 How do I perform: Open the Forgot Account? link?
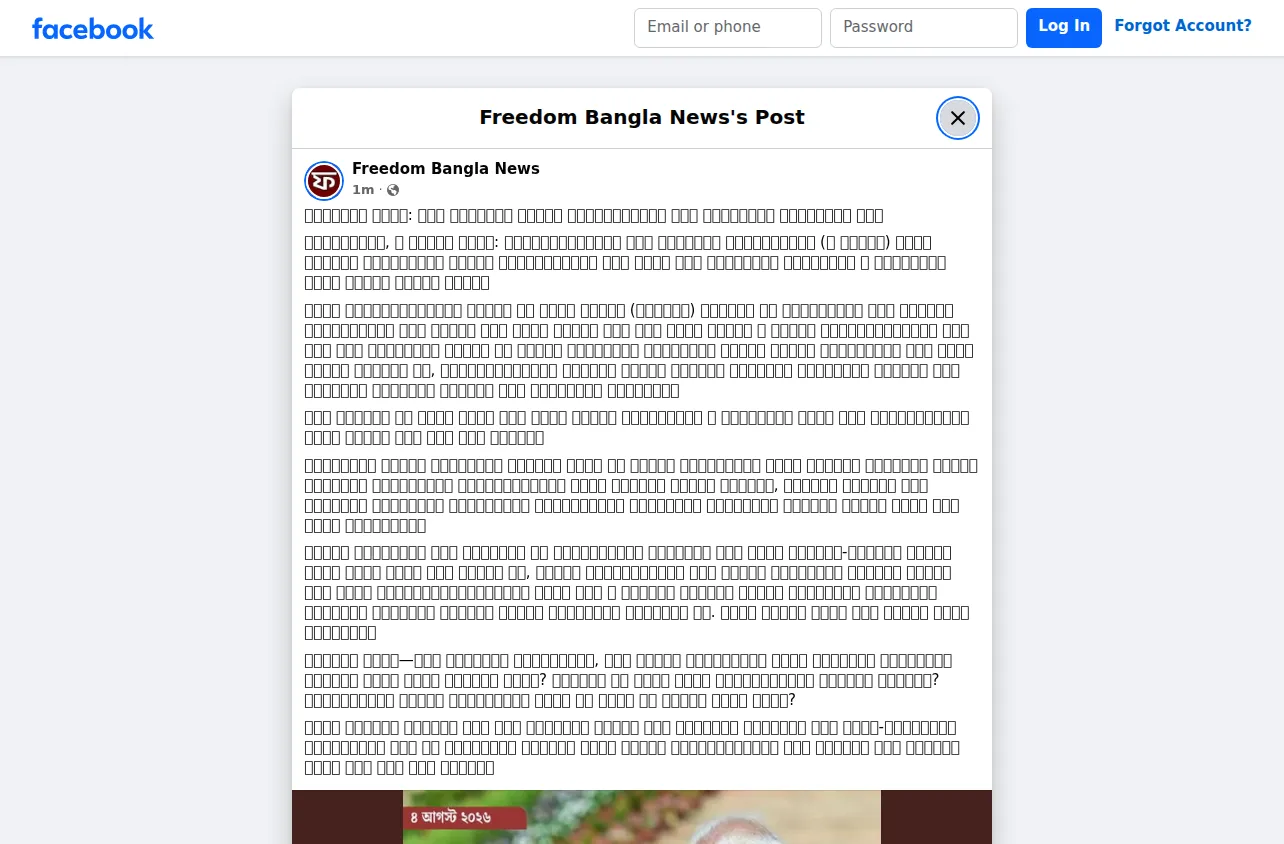[x=1183, y=26]
